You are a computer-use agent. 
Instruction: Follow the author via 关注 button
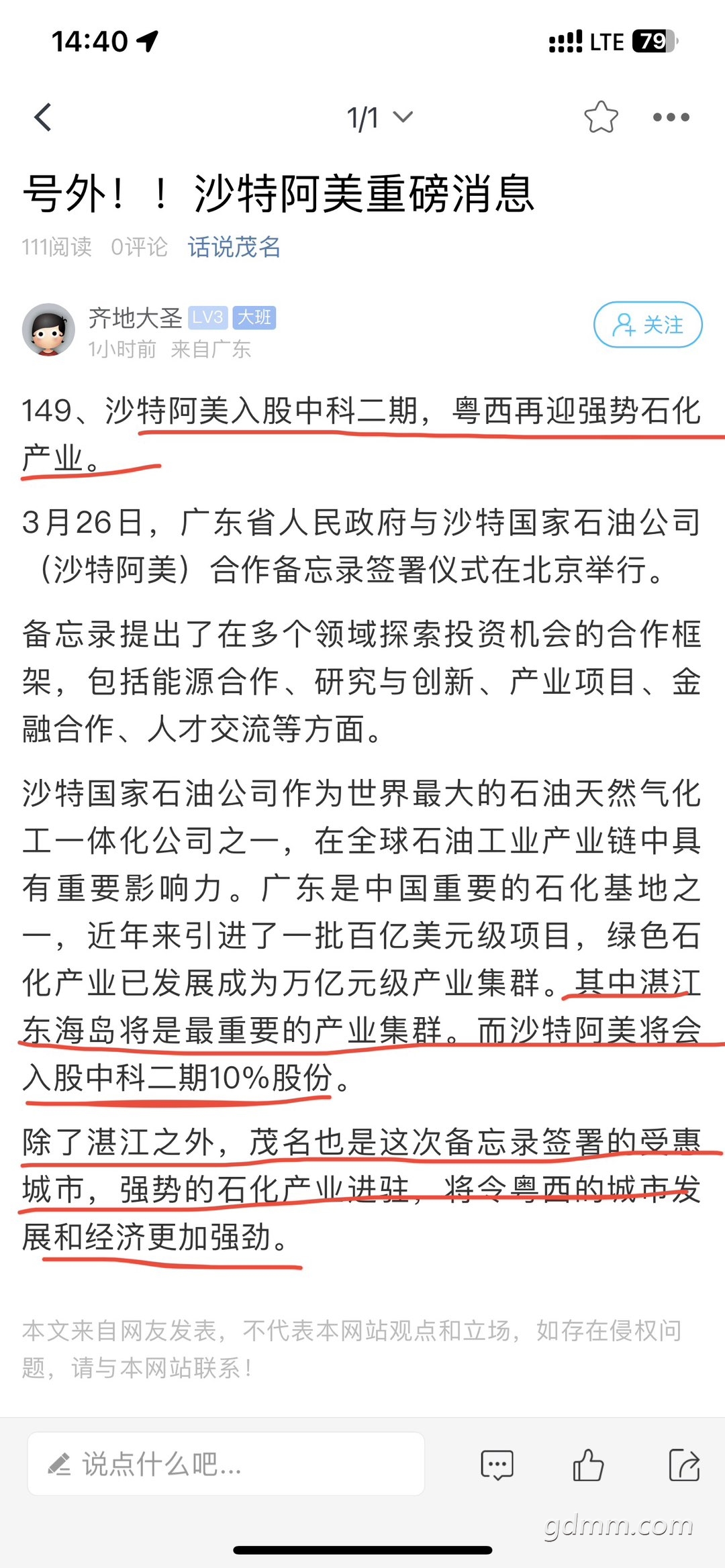pos(648,325)
